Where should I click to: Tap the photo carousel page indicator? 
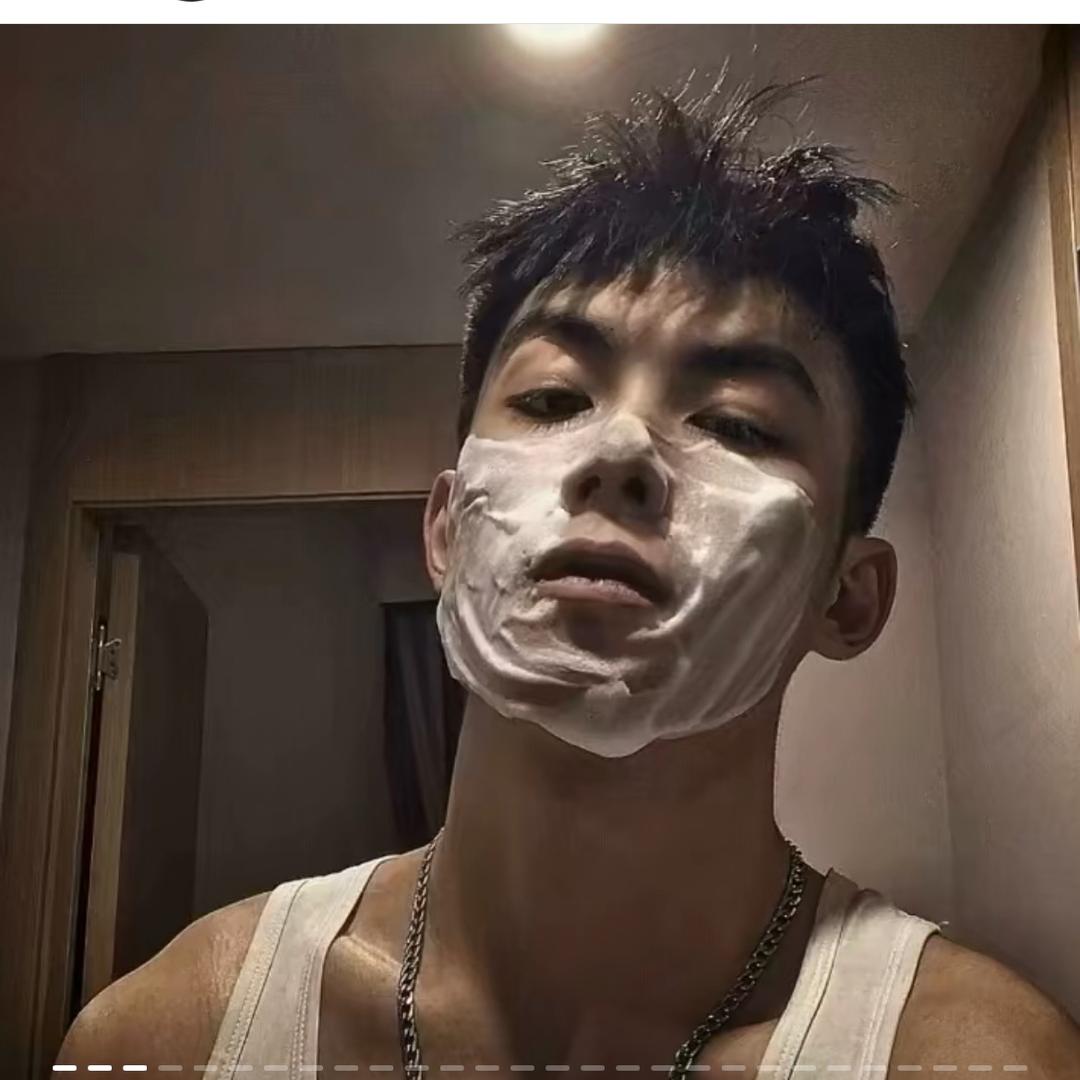pyautogui.click(x=540, y=1068)
